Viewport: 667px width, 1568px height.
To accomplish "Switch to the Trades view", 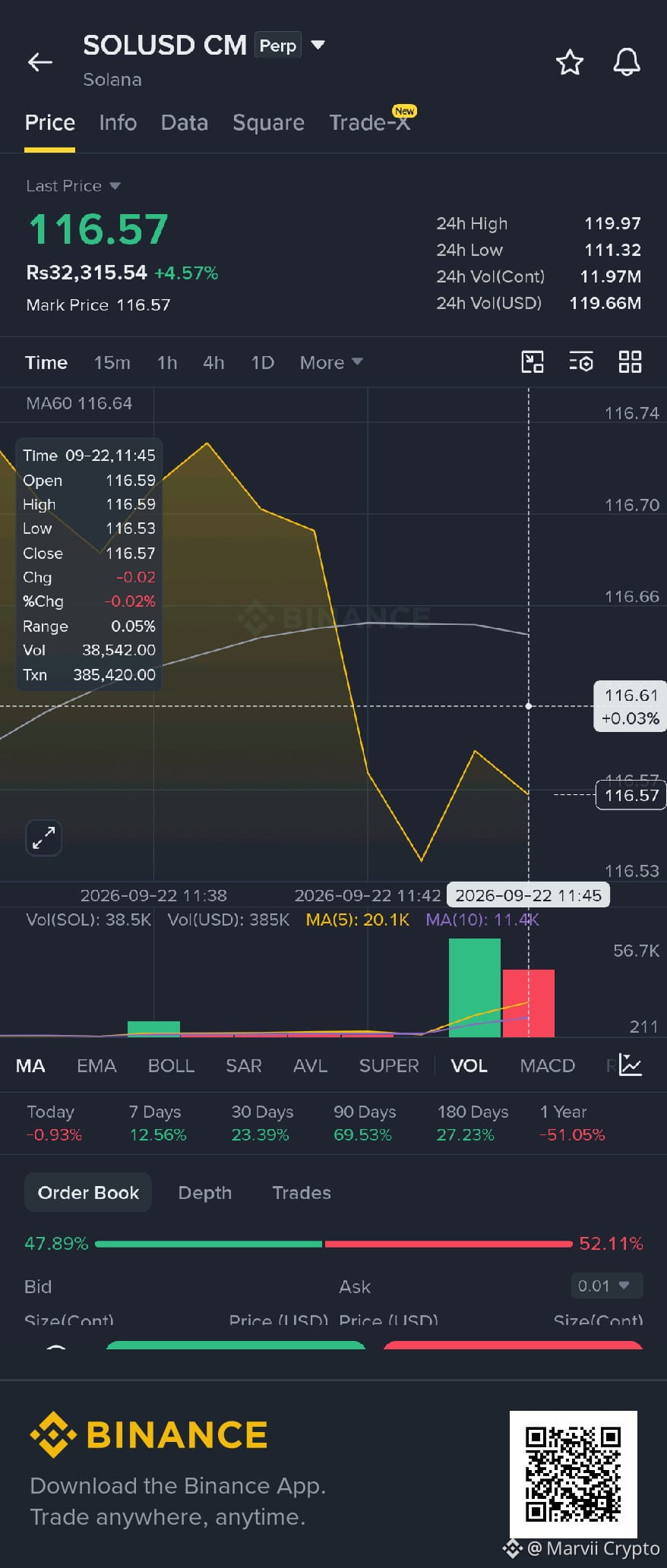I will [x=302, y=1192].
